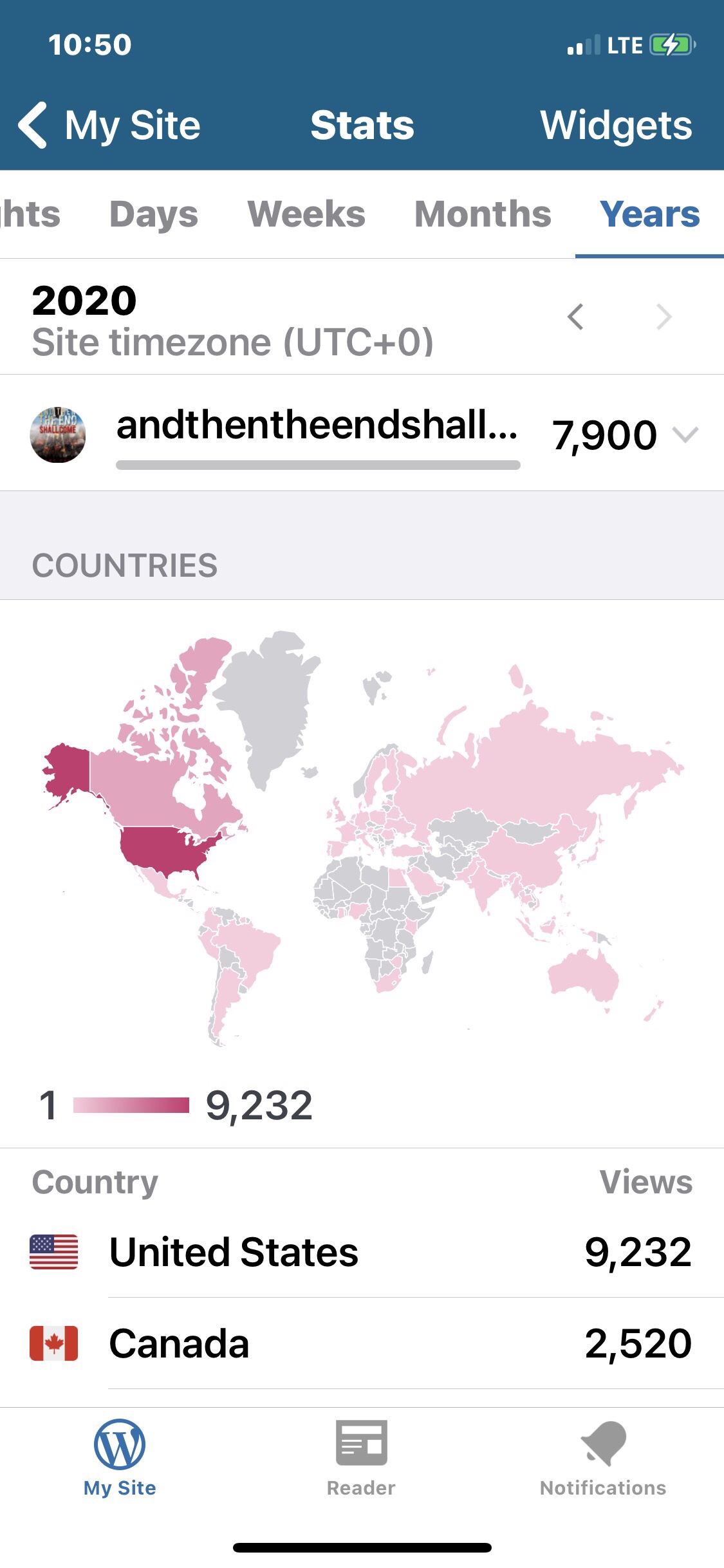
Task: Switch to the Weeks tab
Action: tap(306, 214)
